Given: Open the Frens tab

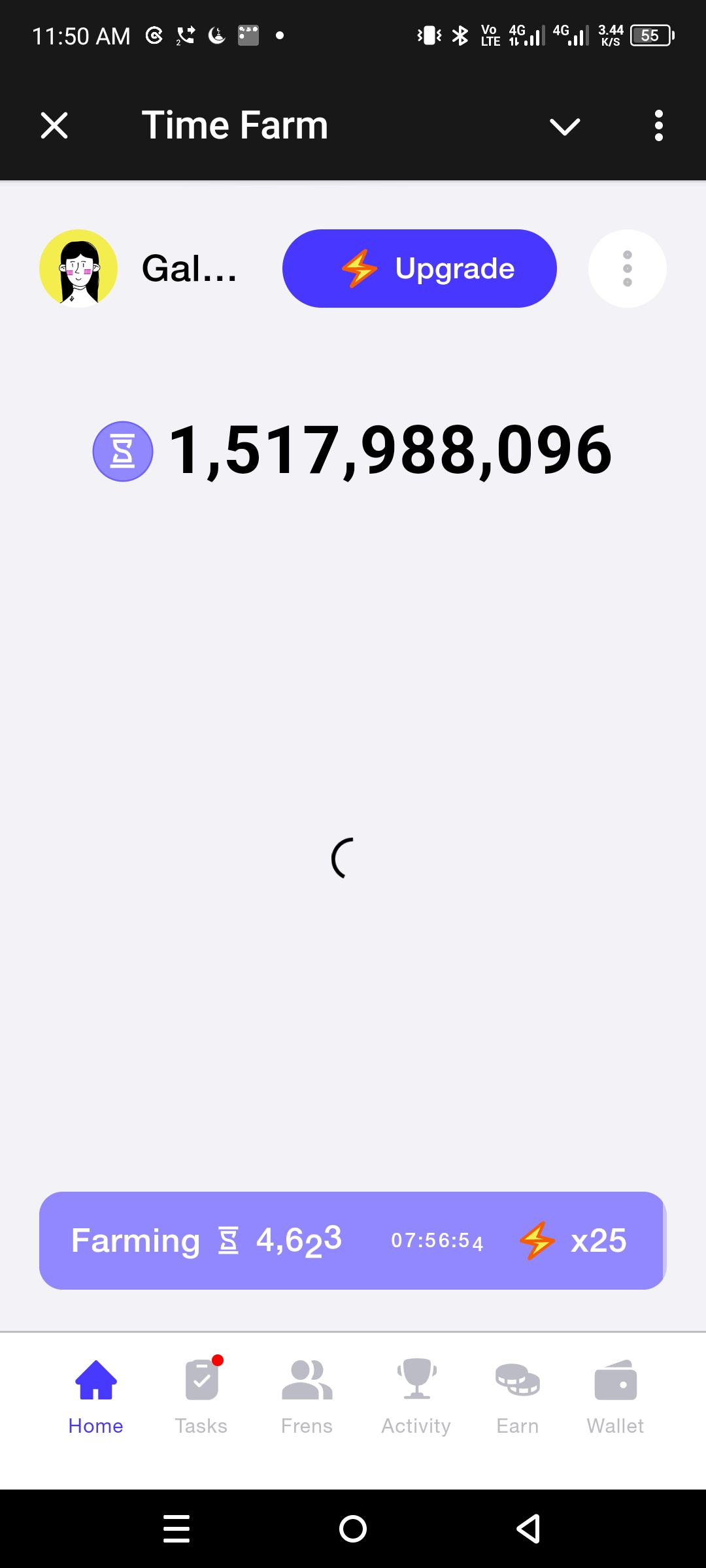Looking at the screenshot, I should (307, 1397).
